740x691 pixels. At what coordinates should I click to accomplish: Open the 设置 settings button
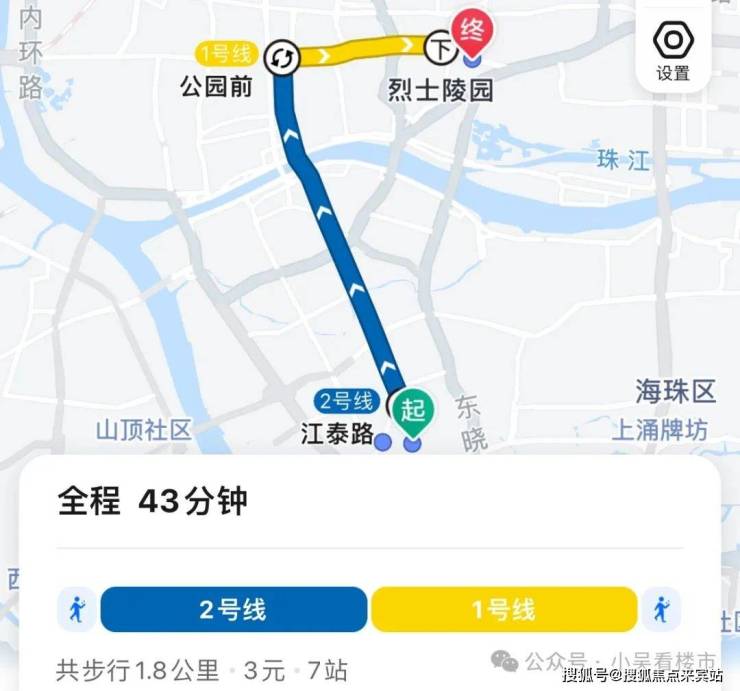673,50
